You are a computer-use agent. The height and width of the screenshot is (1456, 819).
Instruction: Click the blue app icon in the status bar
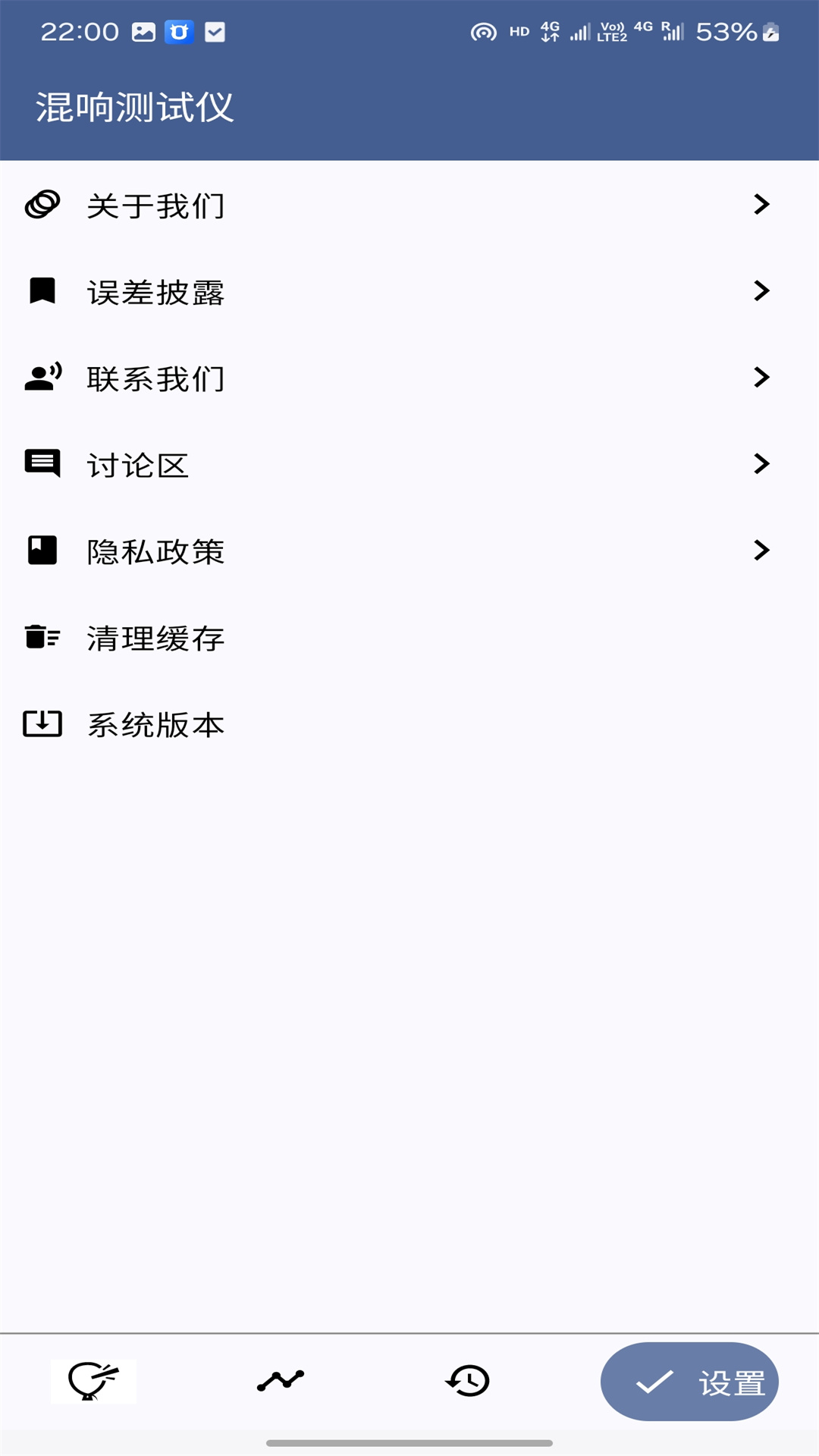(x=180, y=32)
